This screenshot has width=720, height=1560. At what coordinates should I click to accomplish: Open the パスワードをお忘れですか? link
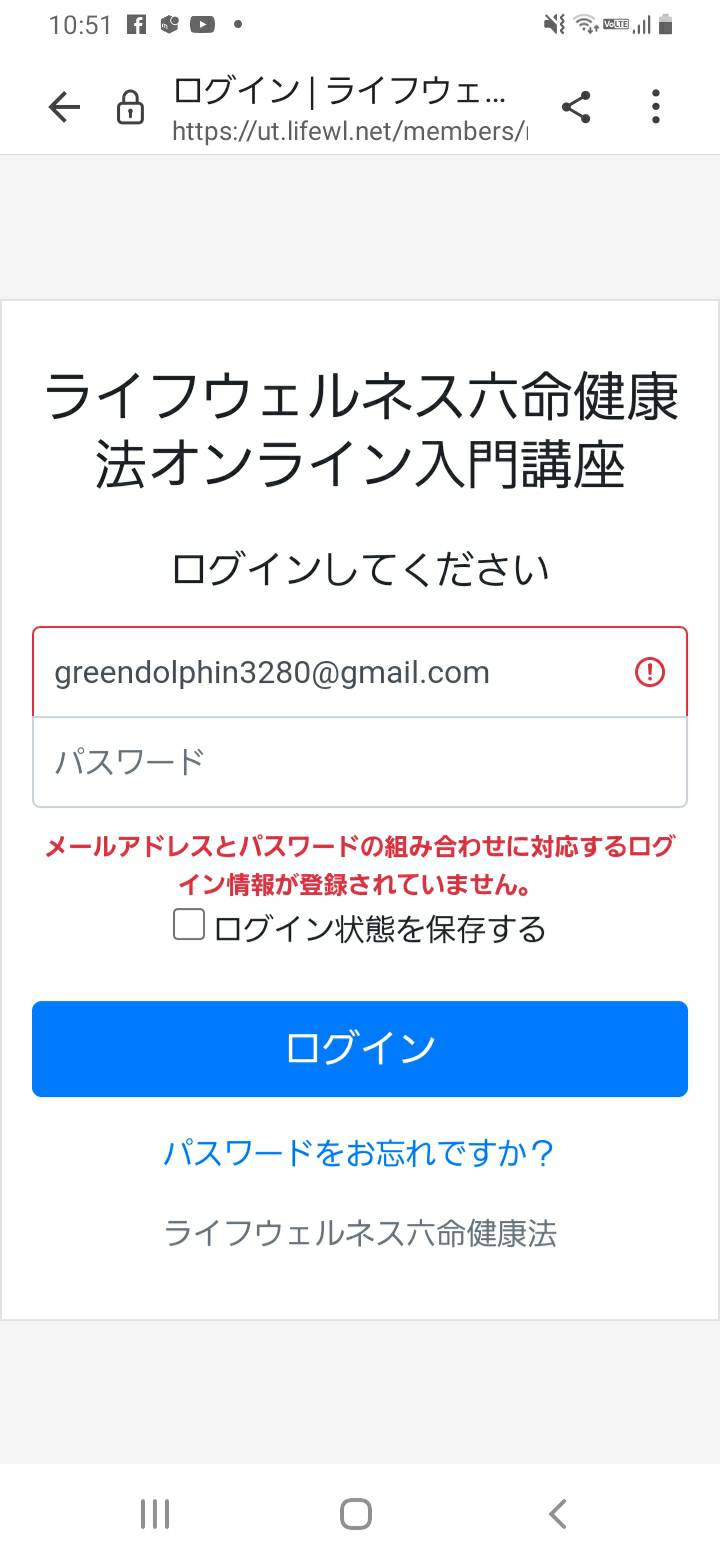pyautogui.click(x=359, y=1154)
